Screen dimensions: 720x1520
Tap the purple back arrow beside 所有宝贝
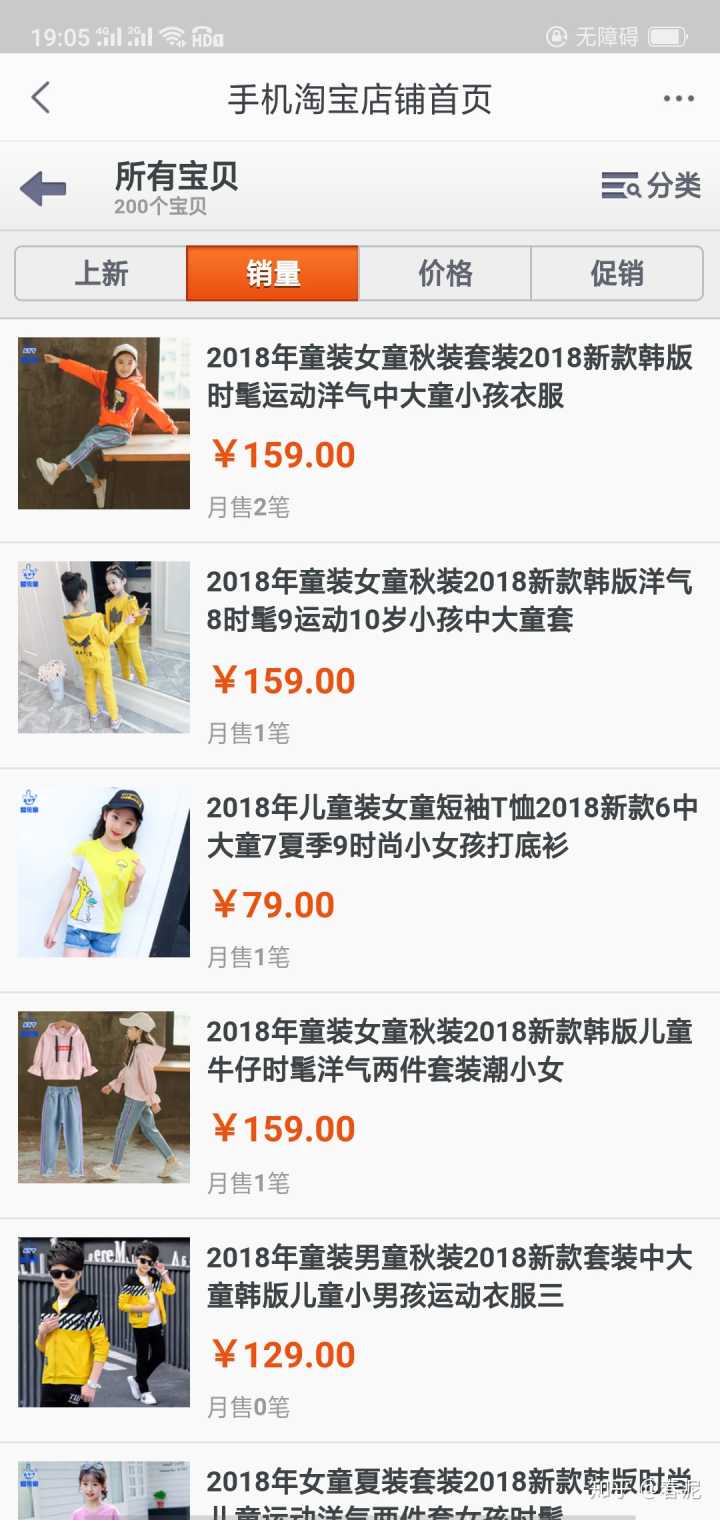[x=43, y=188]
